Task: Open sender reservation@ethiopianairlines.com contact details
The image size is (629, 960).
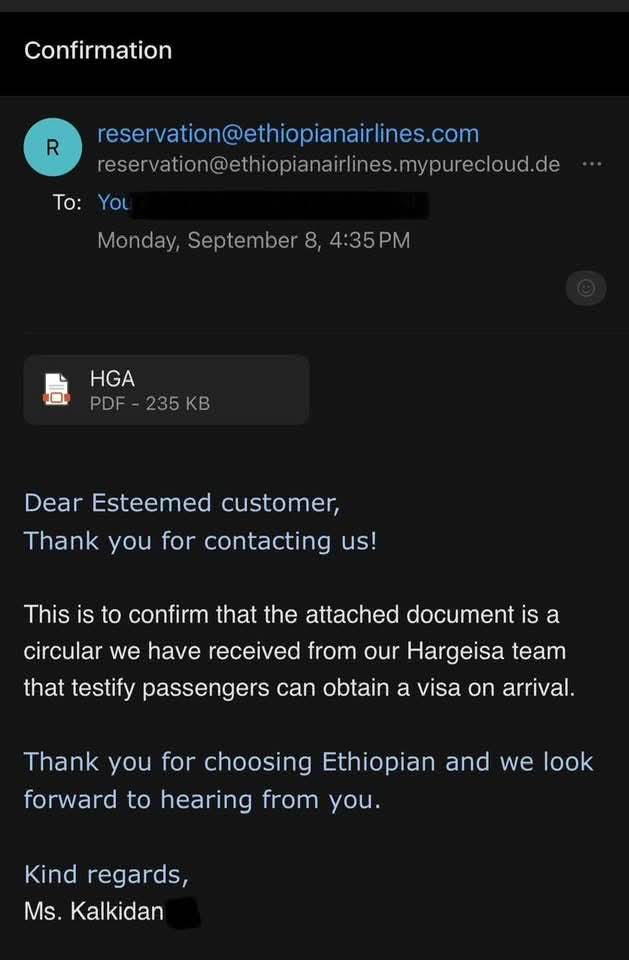Action: coord(288,134)
